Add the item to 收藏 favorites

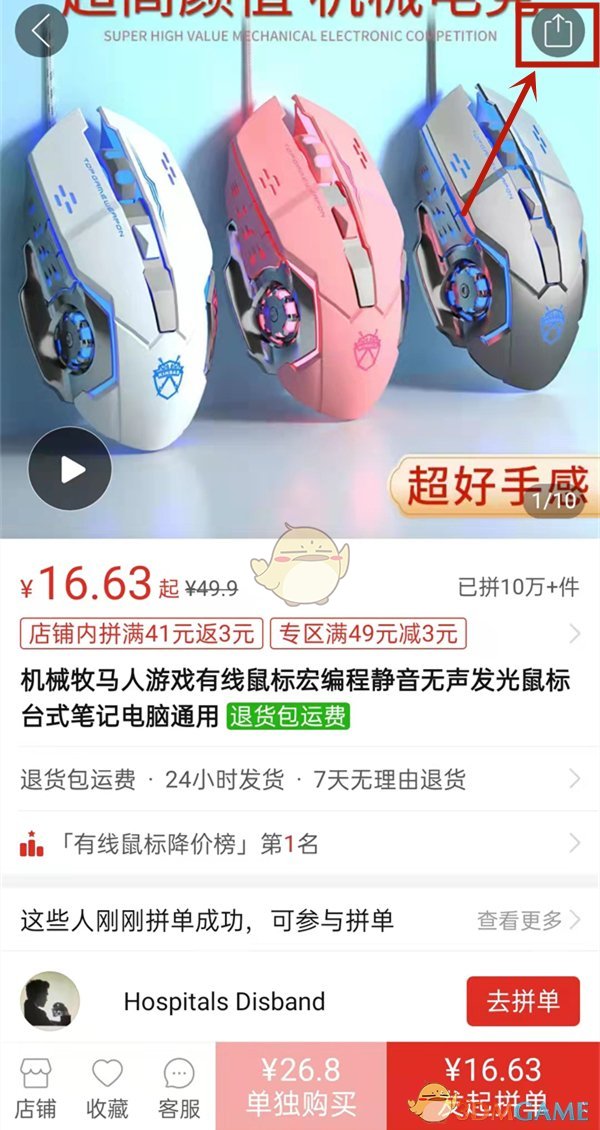tap(108, 1088)
